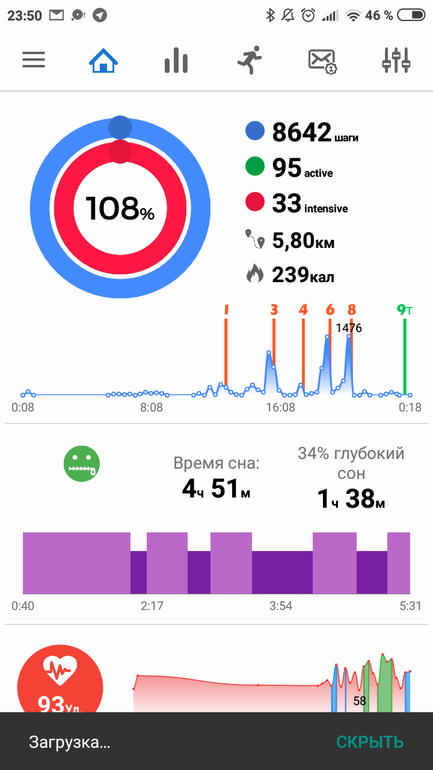The height and width of the screenshot is (770, 433).
Task: Switch to the home tab
Action: coord(104,60)
